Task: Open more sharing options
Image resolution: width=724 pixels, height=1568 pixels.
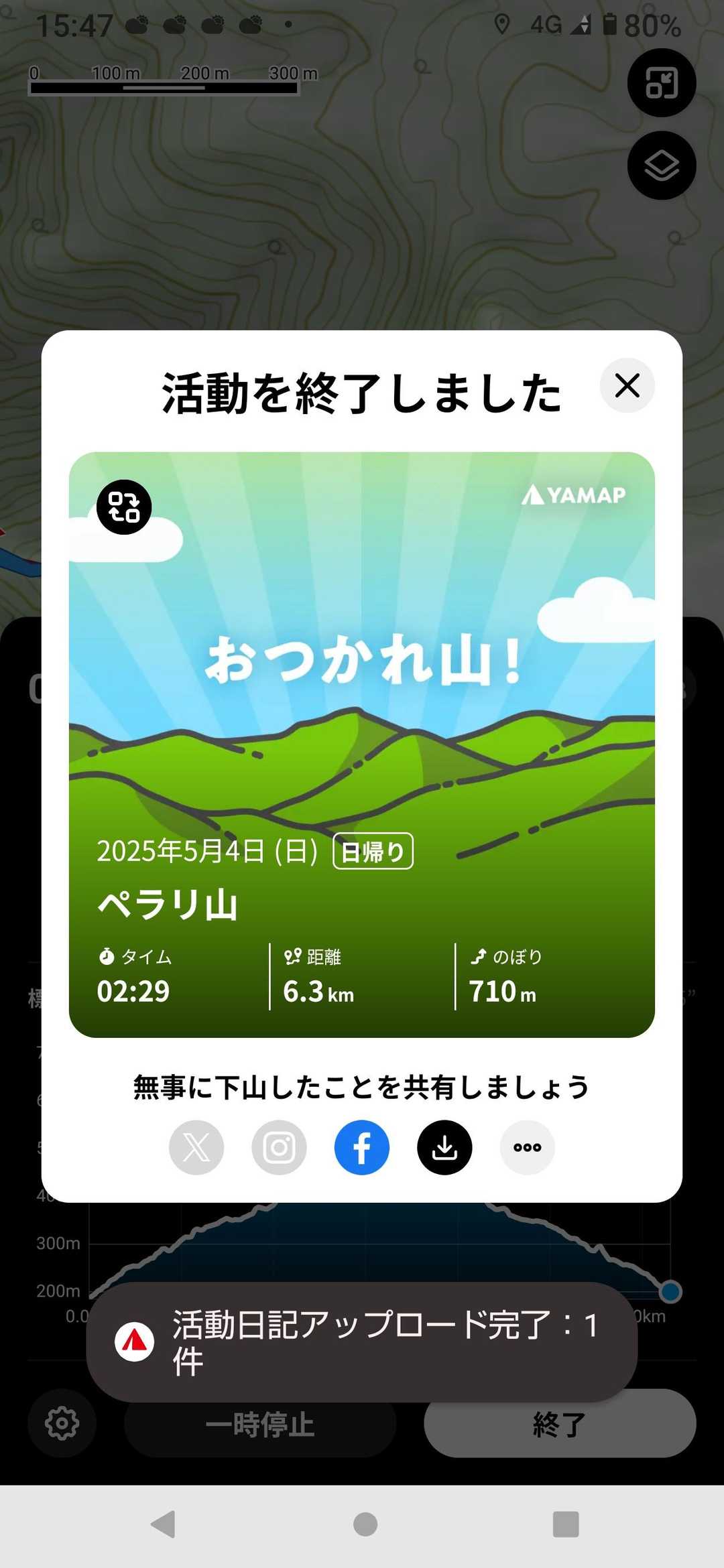Action: (528, 1147)
